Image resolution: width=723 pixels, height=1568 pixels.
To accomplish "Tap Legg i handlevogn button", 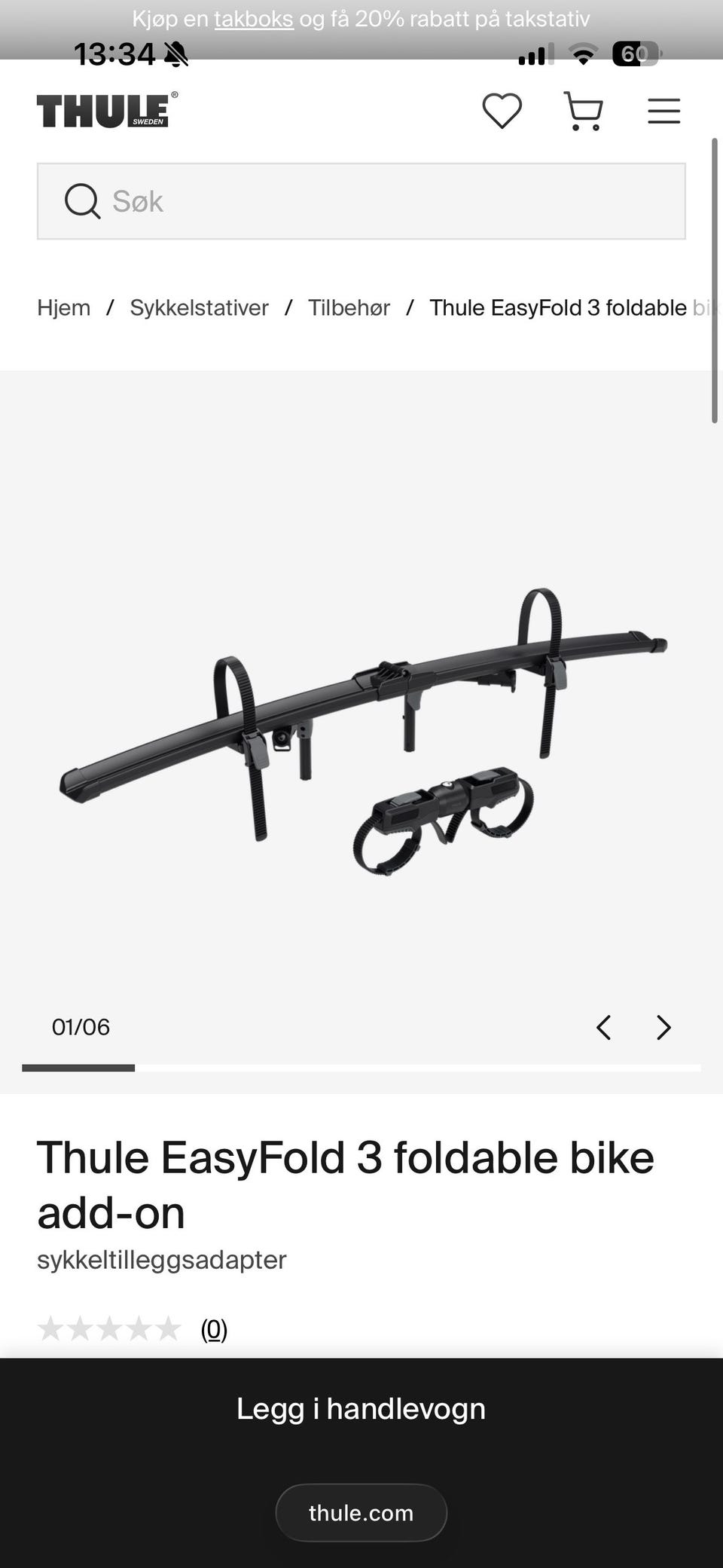I will click(x=361, y=1408).
